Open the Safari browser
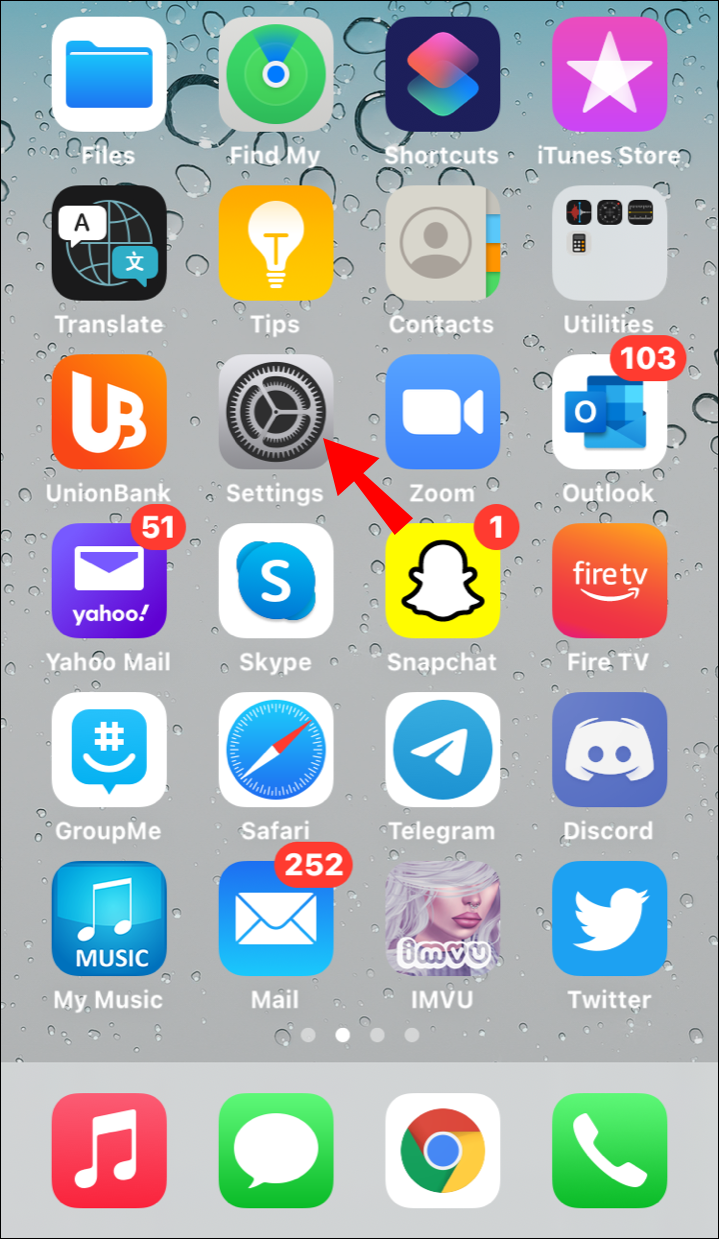The width and height of the screenshot is (719, 1239). point(275,749)
